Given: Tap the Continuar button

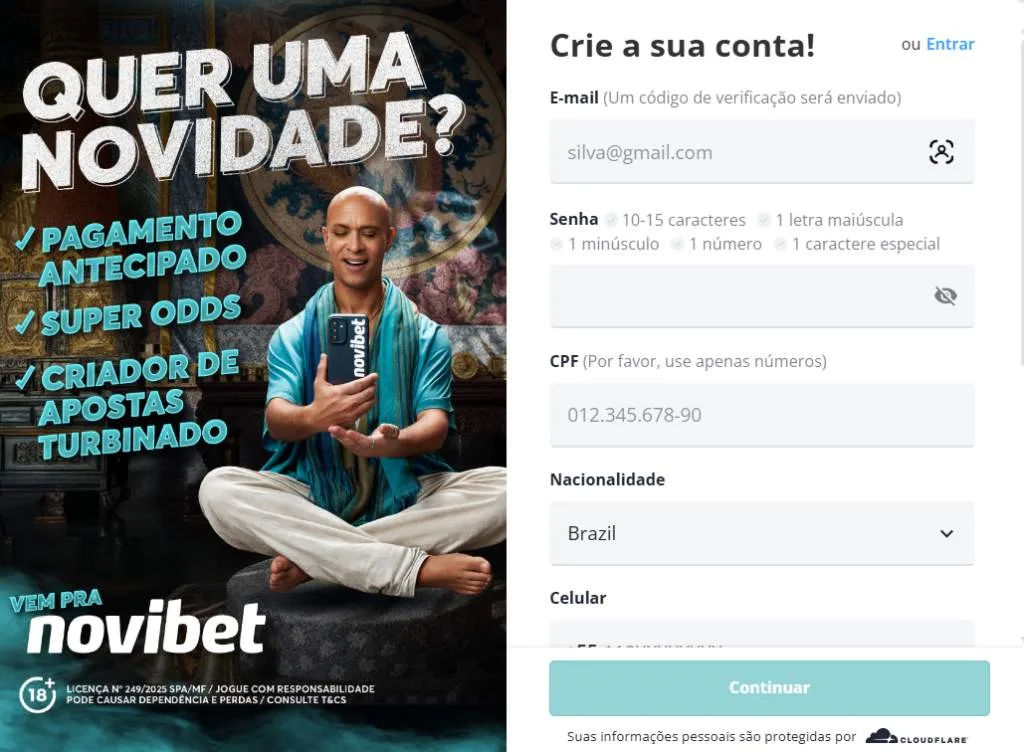Looking at the screenshot, I should pyautogui.click(x=768, y=688).
